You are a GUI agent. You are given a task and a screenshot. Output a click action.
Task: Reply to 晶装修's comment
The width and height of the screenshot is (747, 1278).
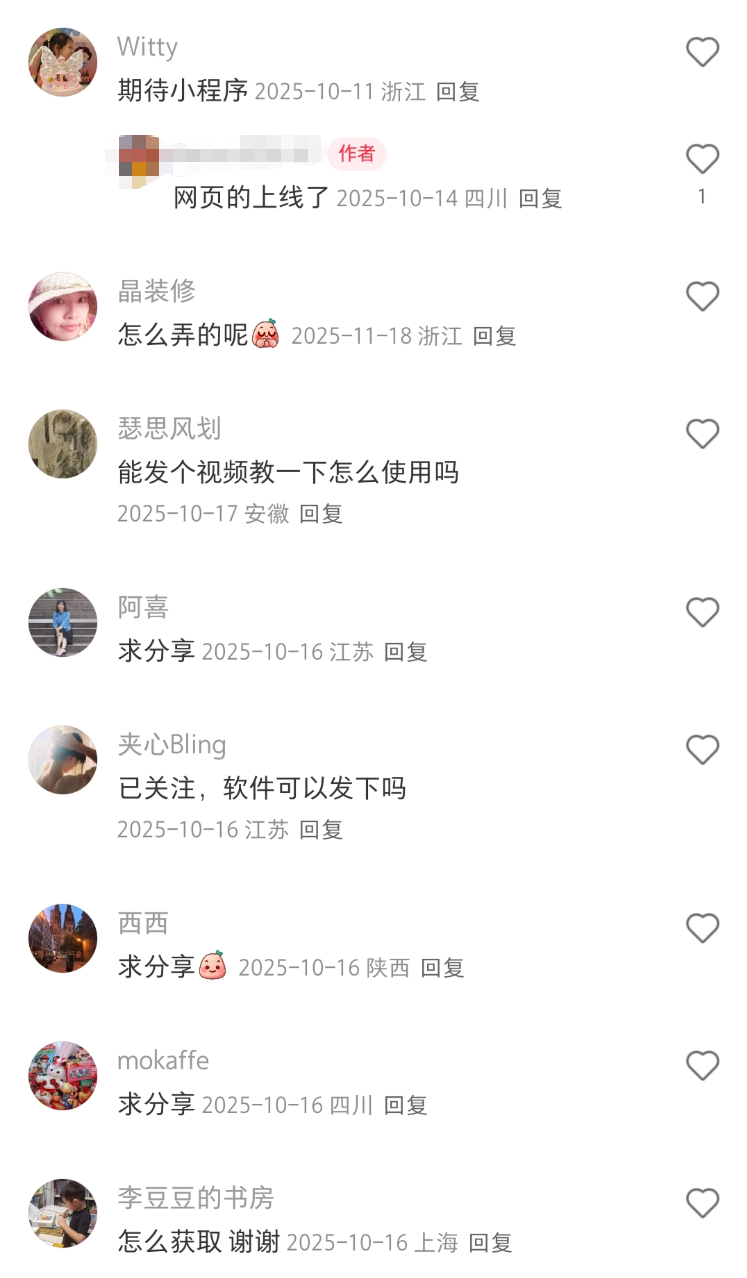(x=494, y=336)
